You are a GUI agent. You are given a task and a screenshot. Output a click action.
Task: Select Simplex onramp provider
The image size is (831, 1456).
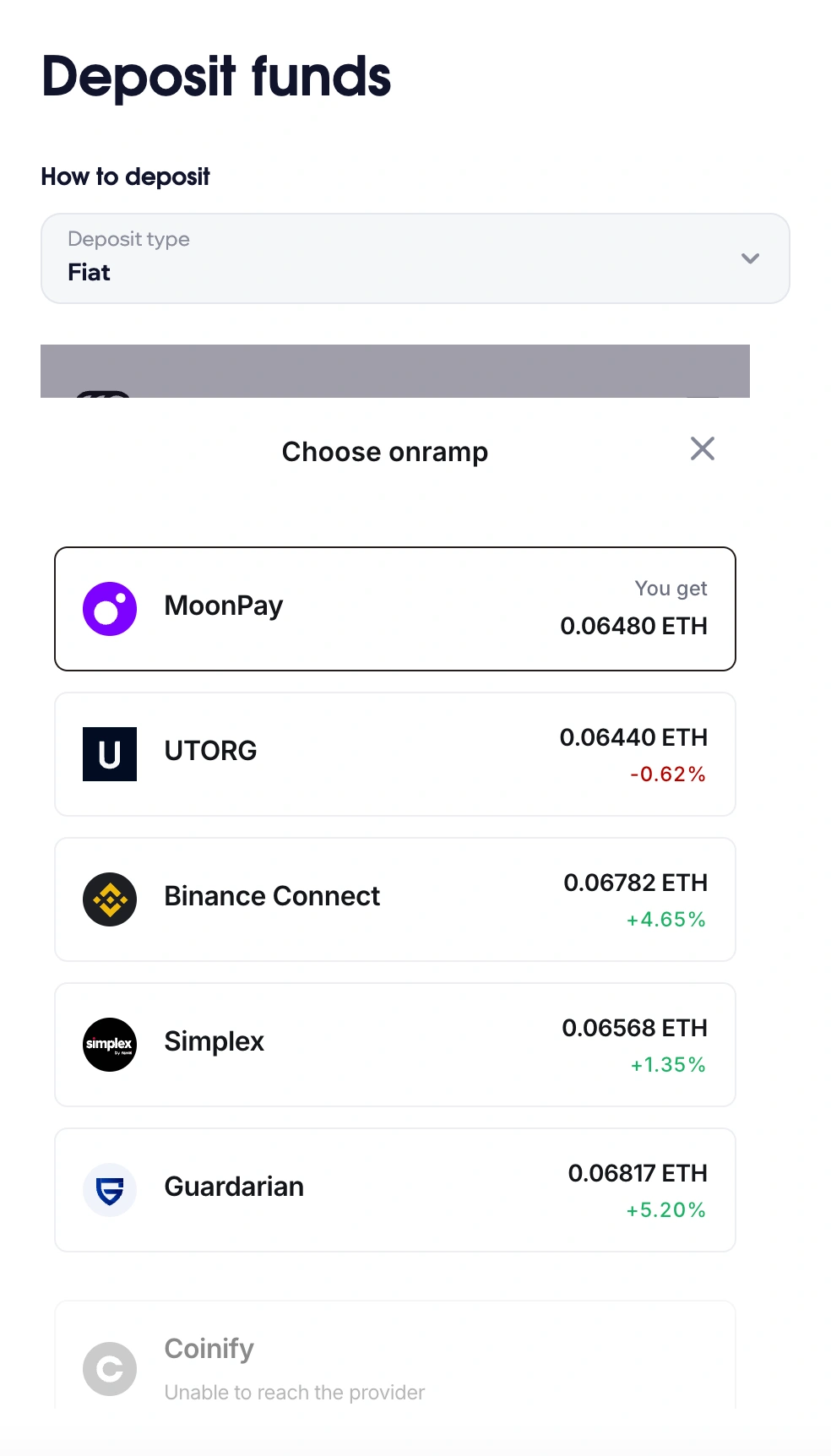click(x=394, y=1044)
